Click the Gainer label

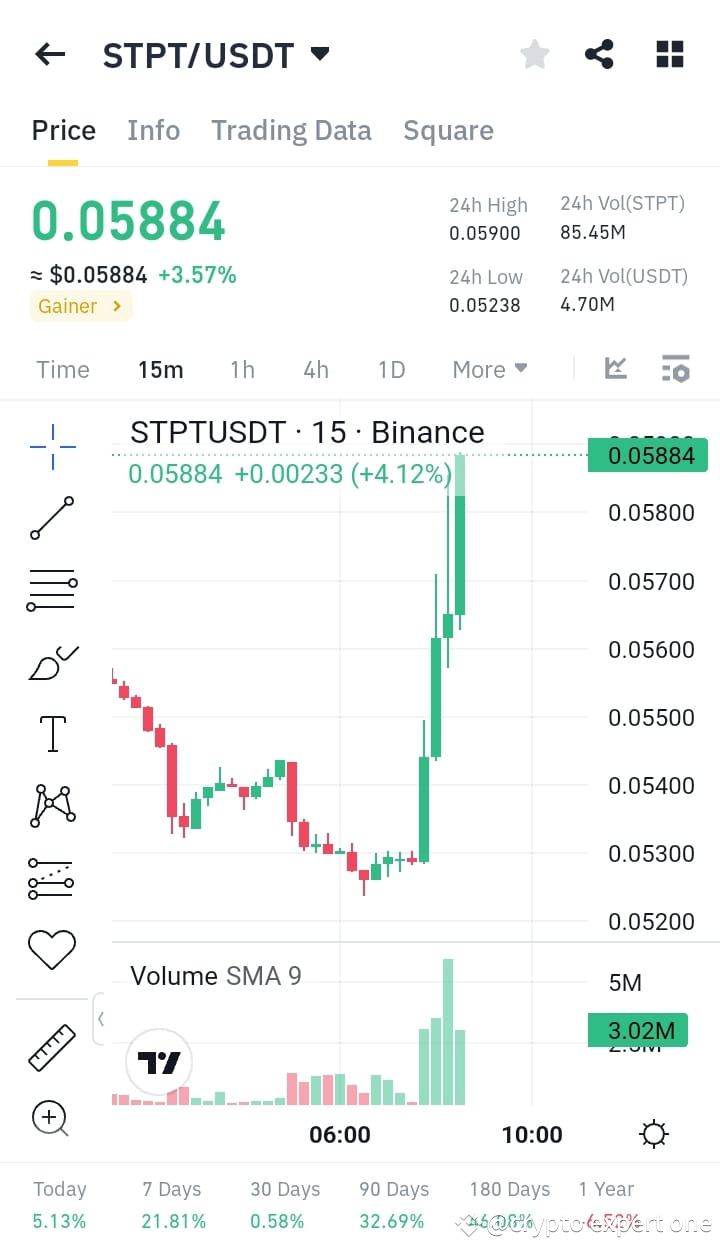click(x=80, y=306)
